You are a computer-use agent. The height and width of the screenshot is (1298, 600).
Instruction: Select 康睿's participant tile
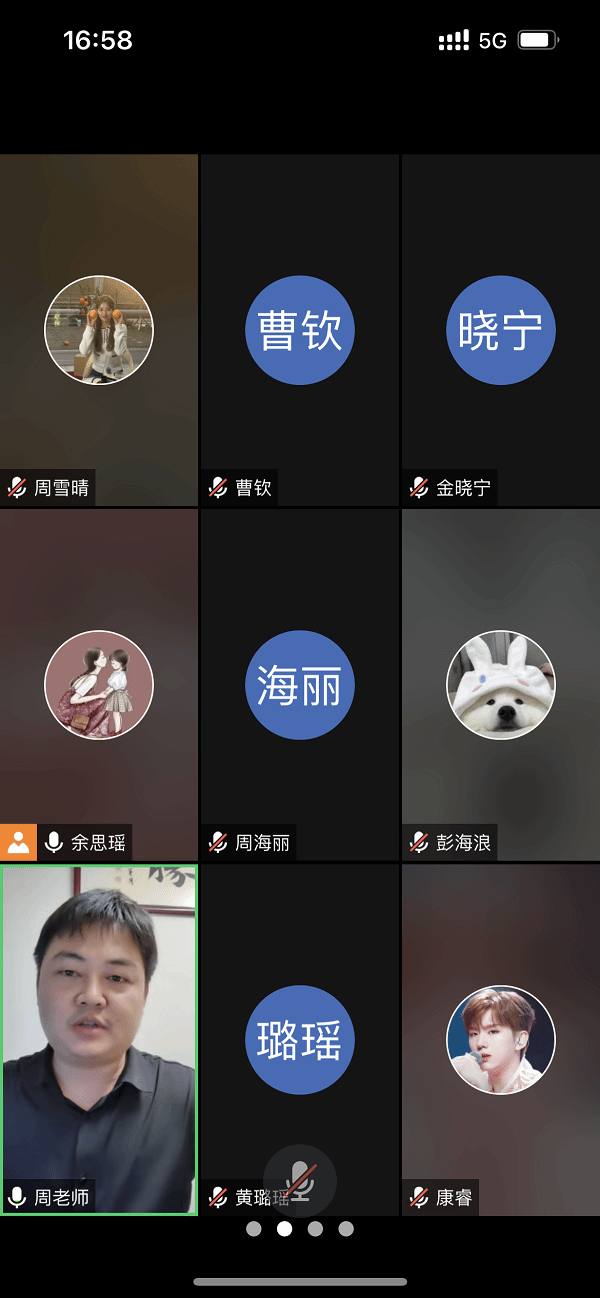coord(500,1040)
